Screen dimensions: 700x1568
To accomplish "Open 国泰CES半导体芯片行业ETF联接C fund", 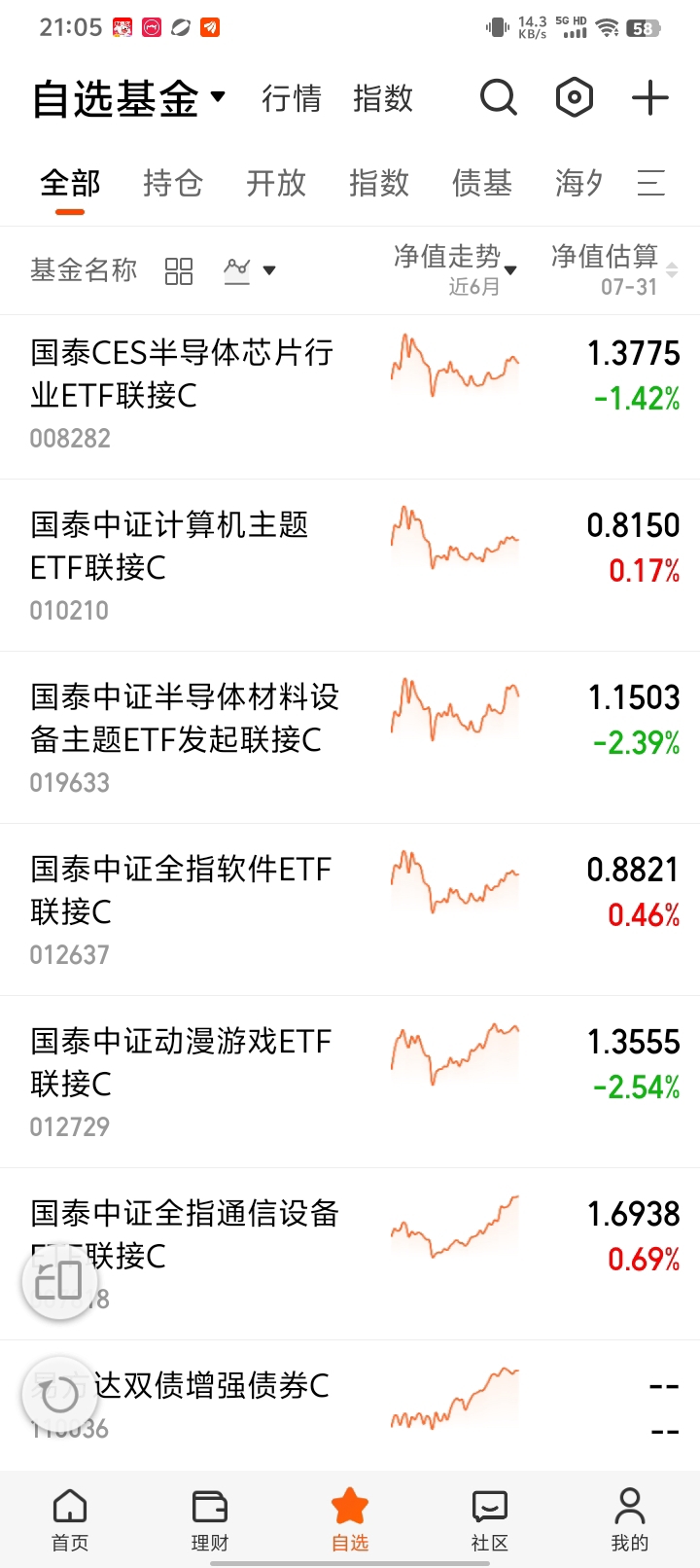I will [x=350, y=397].
